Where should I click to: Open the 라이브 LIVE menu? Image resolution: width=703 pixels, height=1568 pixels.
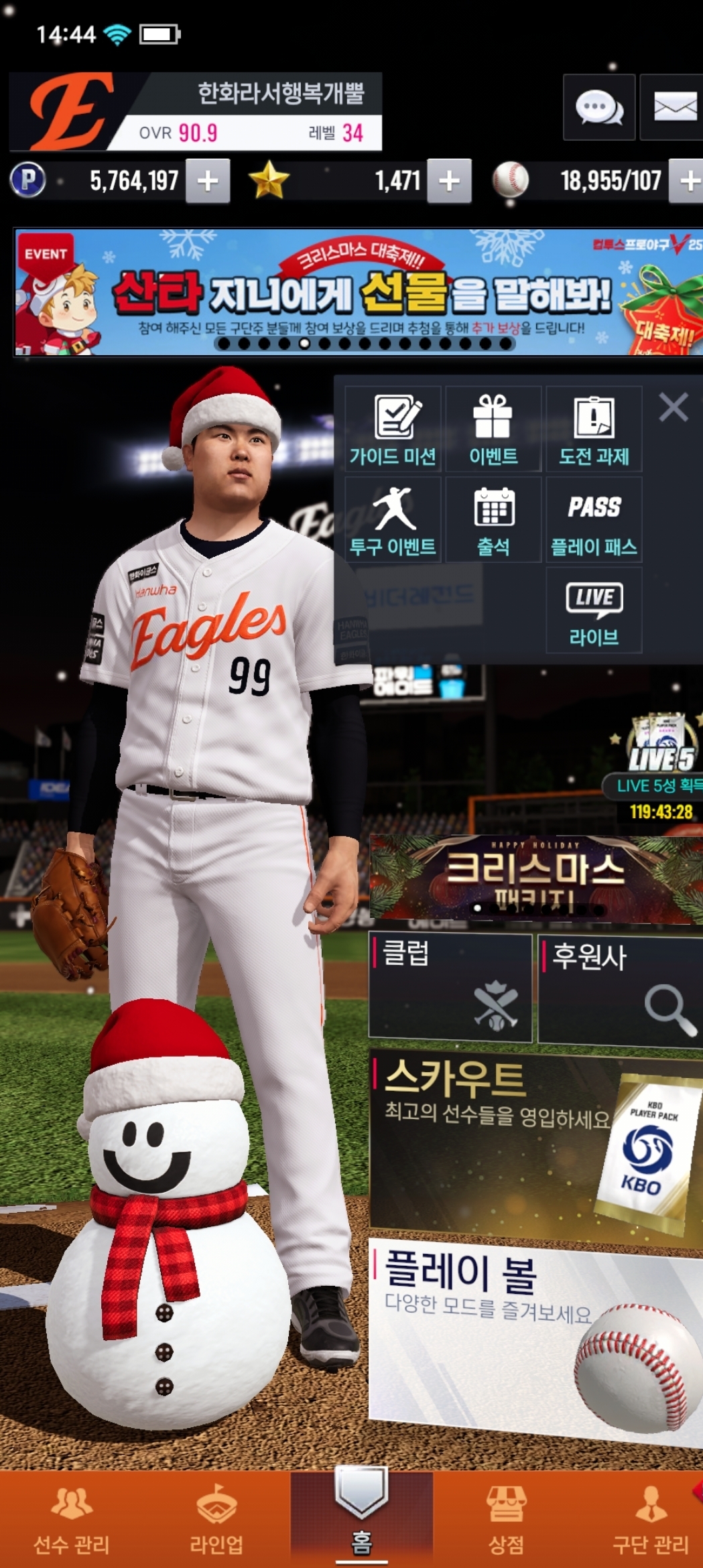pyautogui.click(x=594, y=610)
